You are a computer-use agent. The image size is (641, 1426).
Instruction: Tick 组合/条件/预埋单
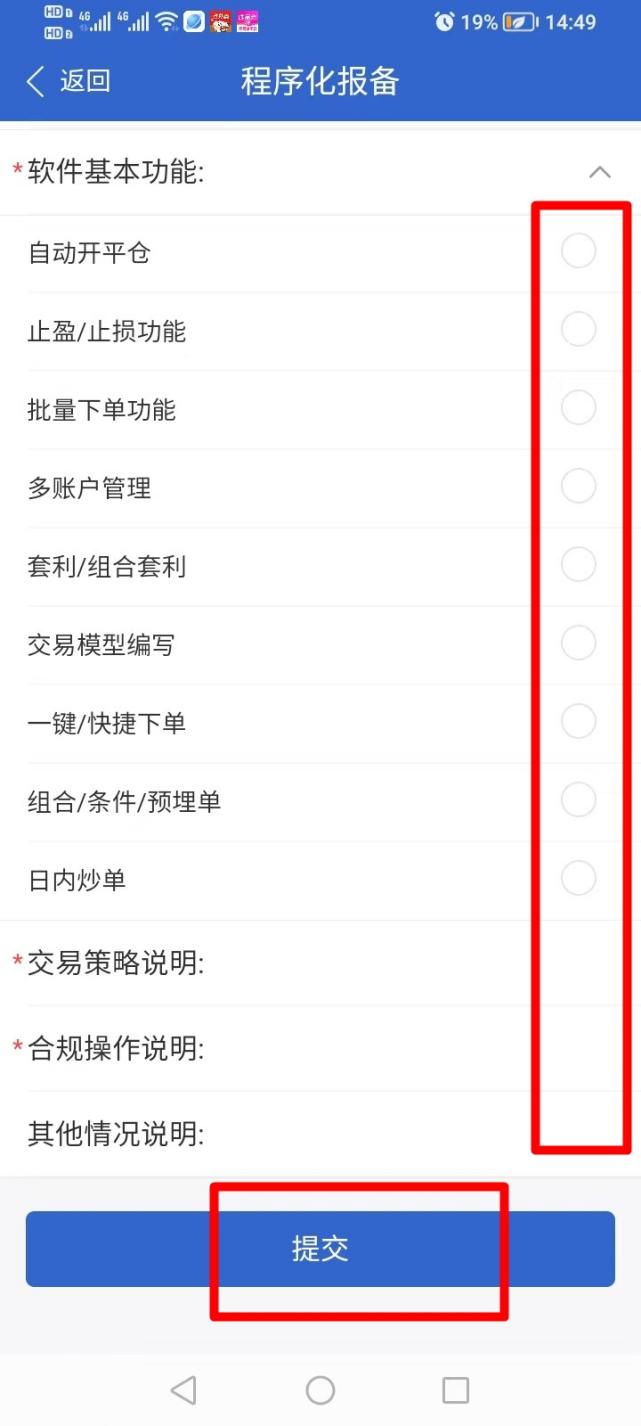click(578, 800)
